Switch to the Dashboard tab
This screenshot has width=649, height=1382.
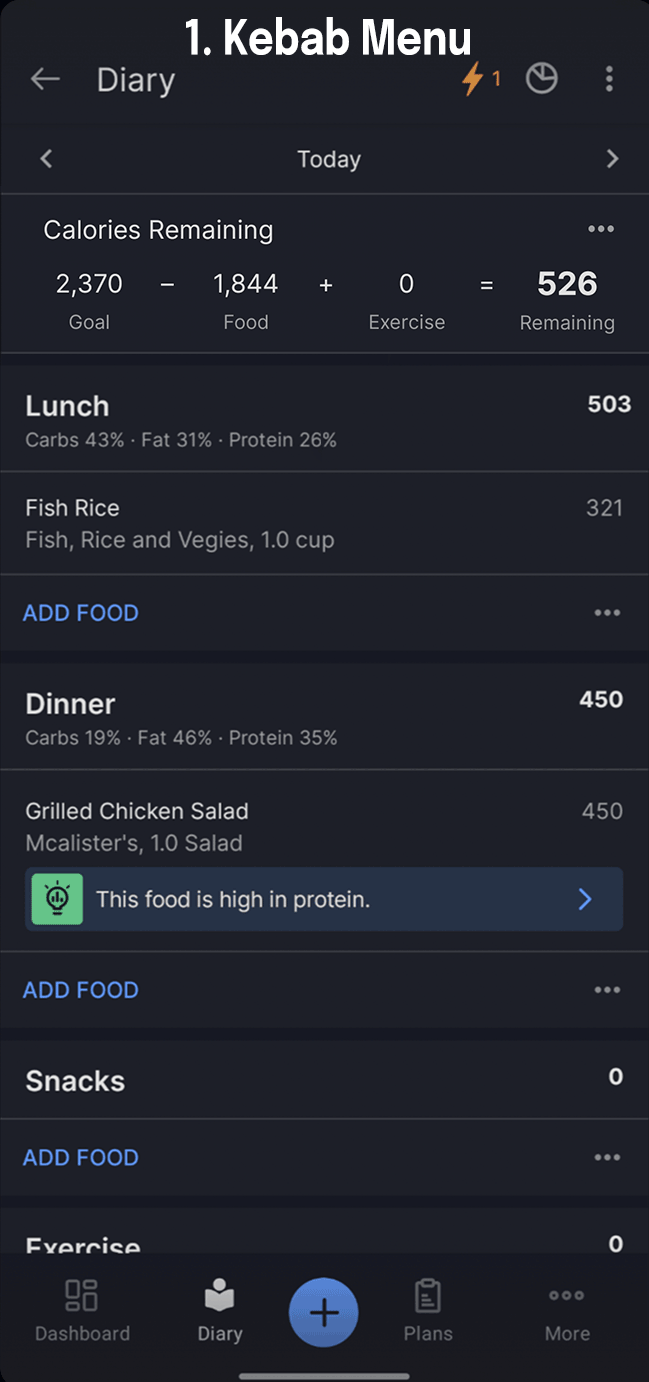coord(82,1310)
